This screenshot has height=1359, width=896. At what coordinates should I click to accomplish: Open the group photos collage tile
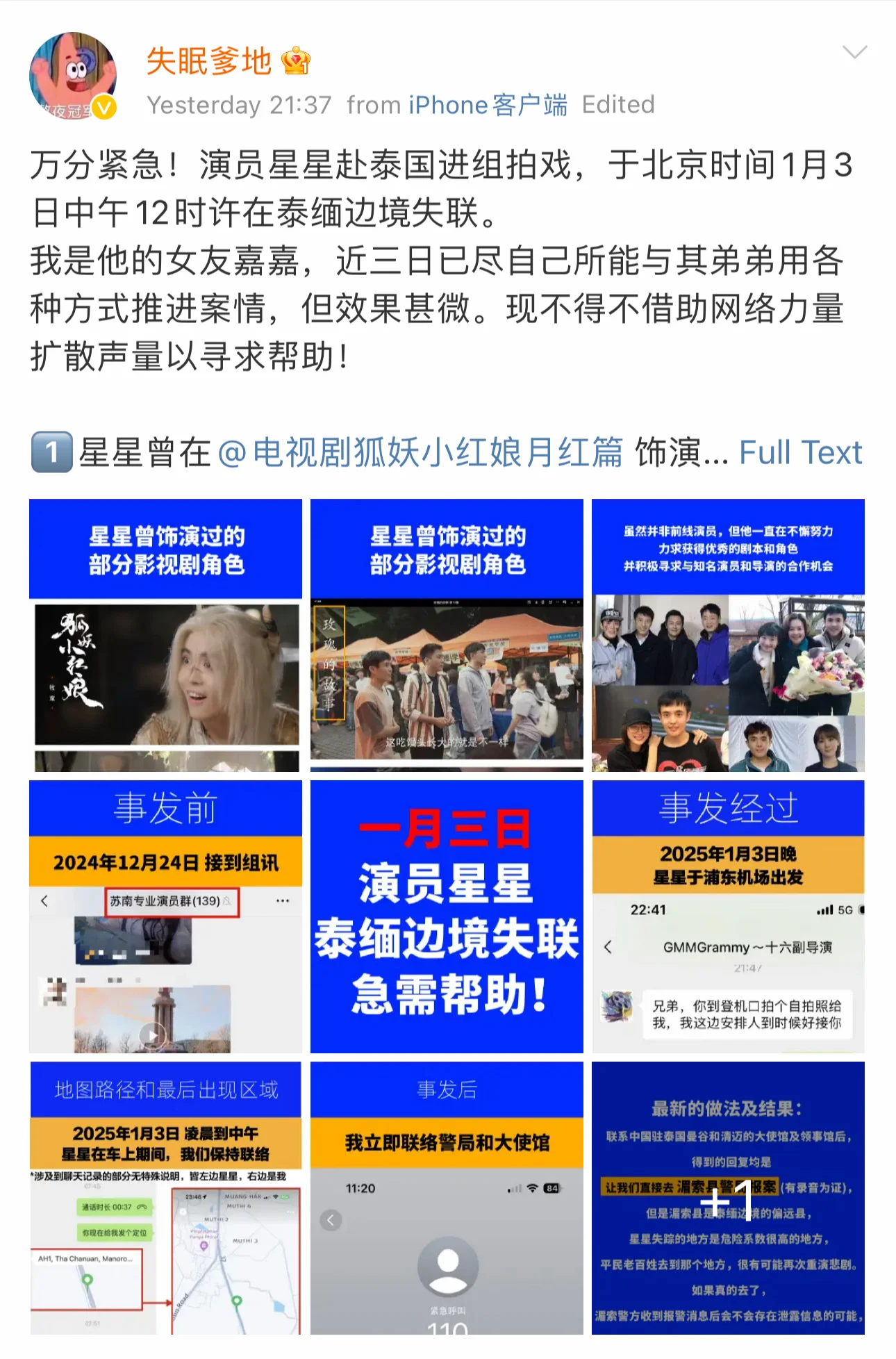pyautogui.click(x=728, y=635)
